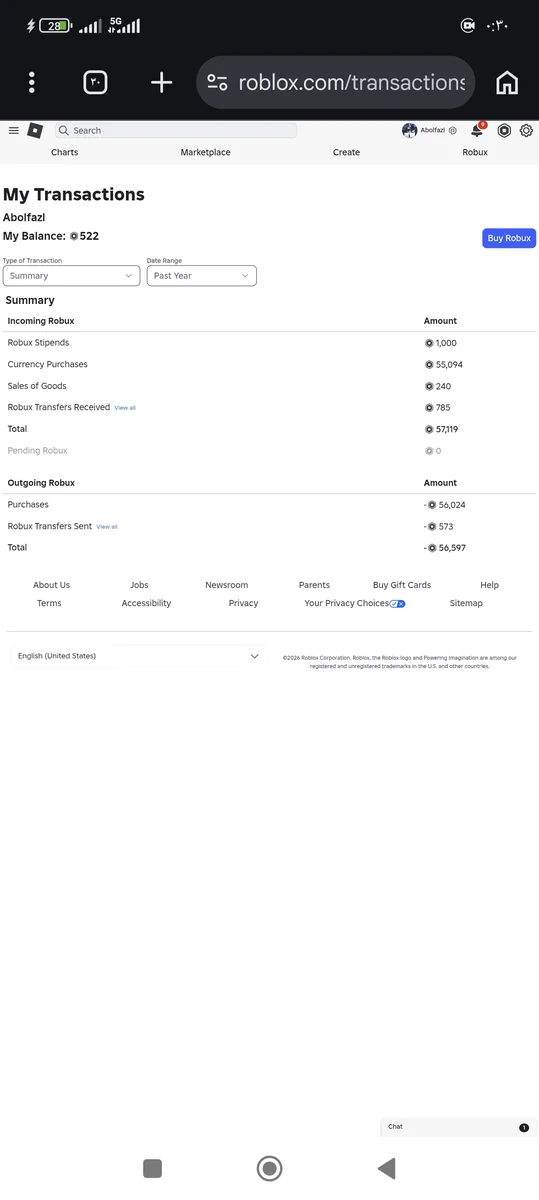Open the browser overflow menu

click(x=32, y=82)
